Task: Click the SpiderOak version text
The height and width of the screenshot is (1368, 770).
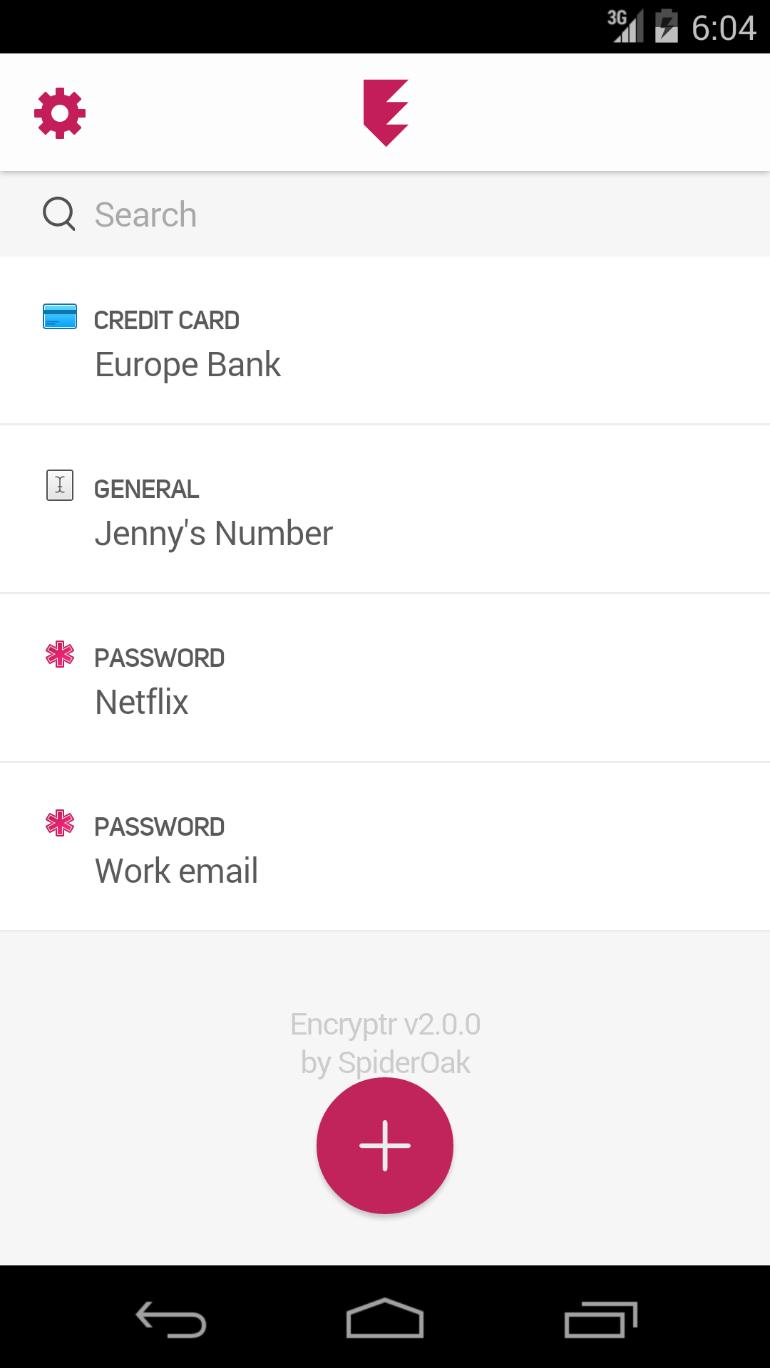Action: click(x=385, y=1043)
